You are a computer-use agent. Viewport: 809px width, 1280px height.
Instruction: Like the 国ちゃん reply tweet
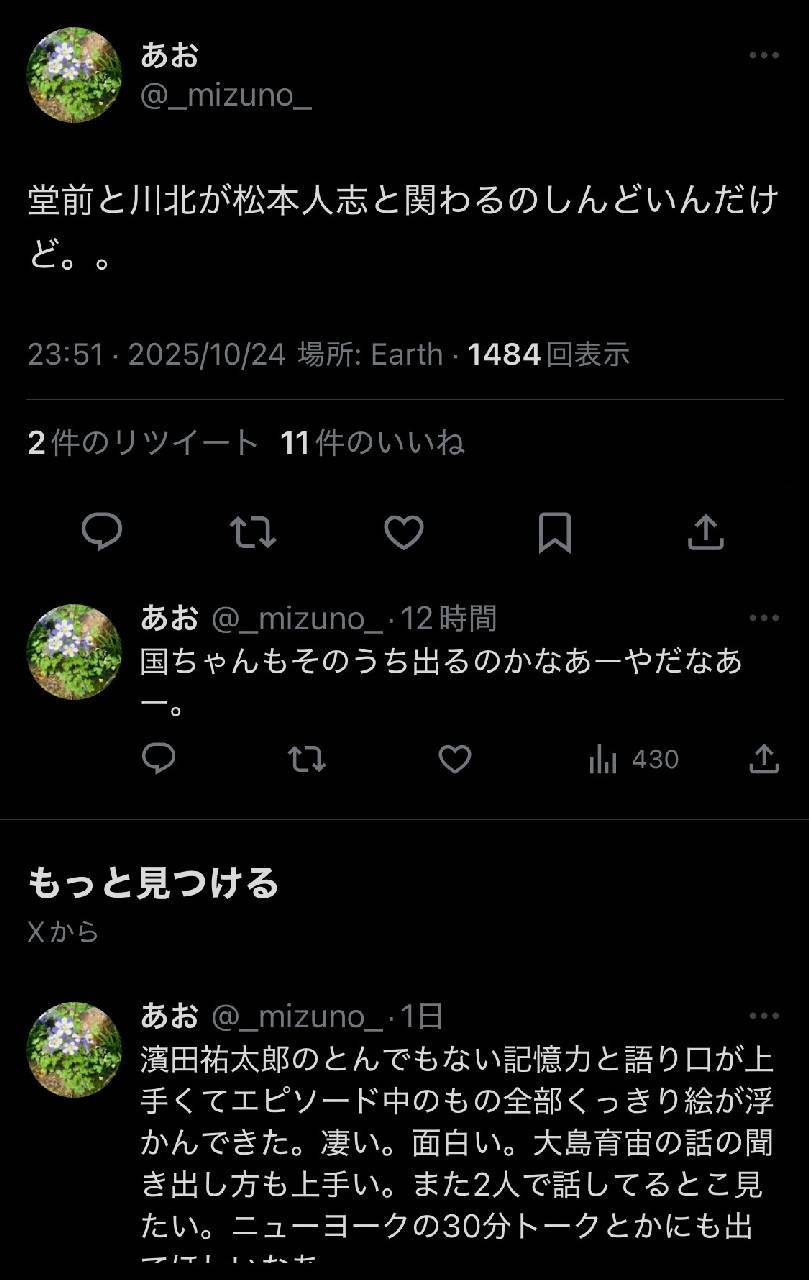point(455,760)
